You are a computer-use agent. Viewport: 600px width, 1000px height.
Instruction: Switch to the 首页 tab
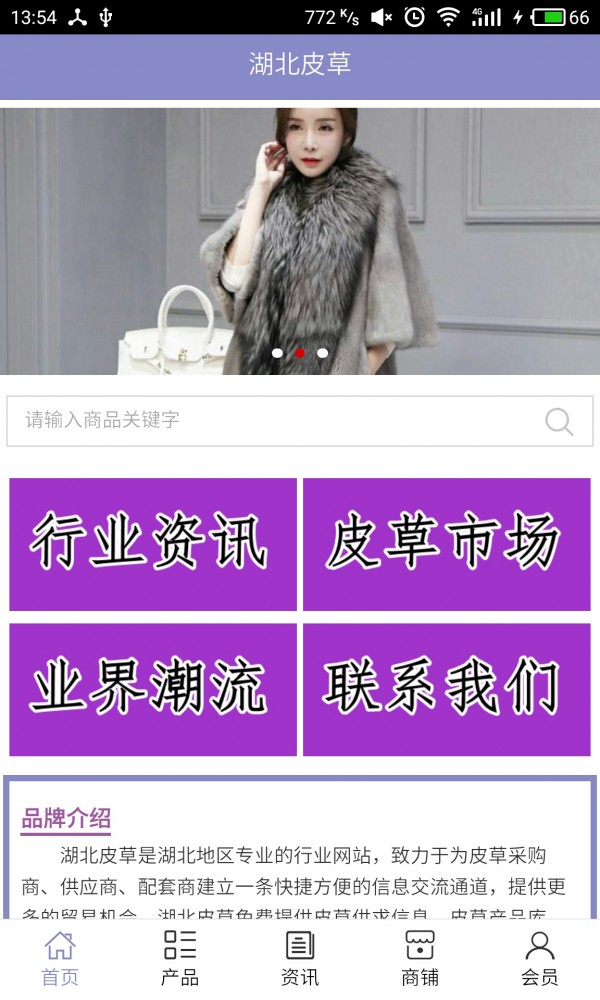pos(60,958)
